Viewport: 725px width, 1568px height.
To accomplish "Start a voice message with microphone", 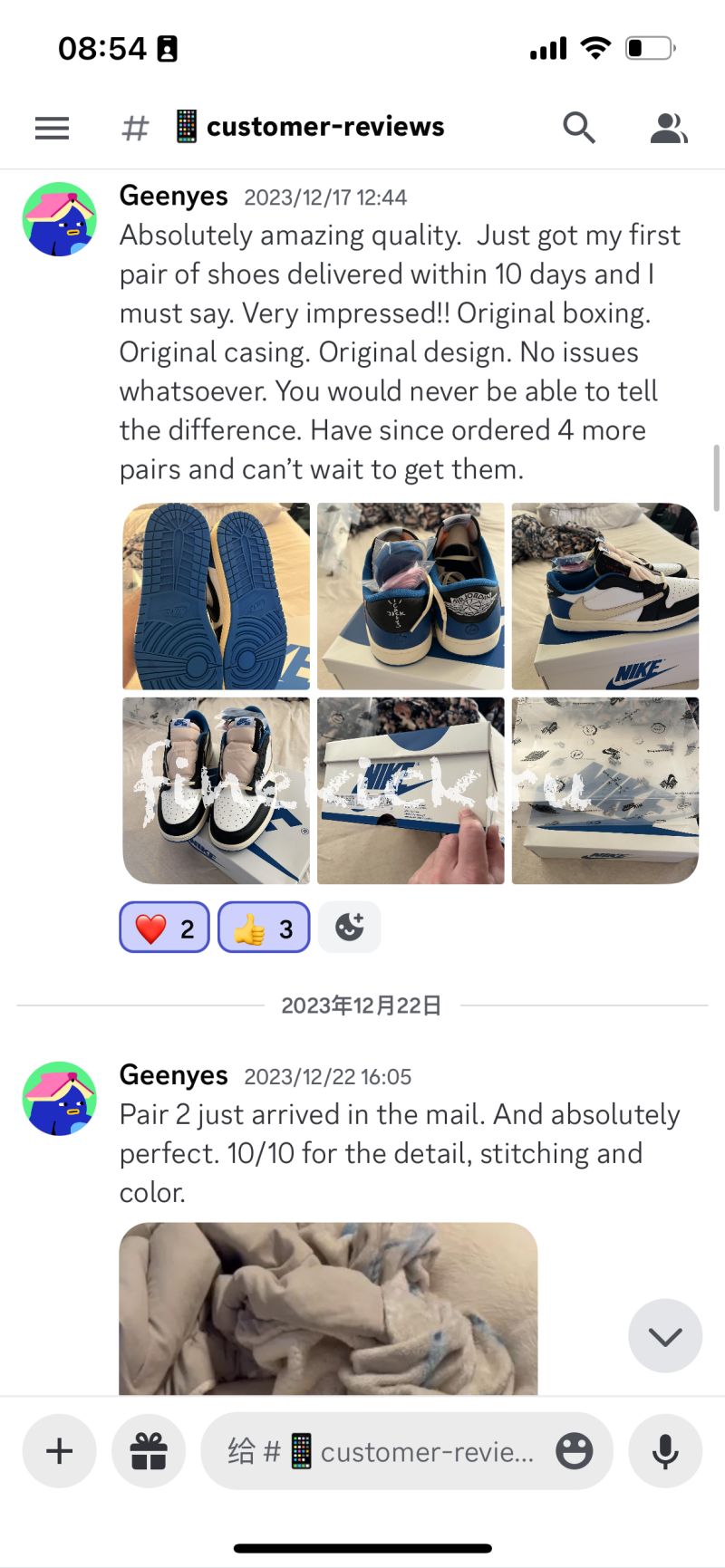I will coord(665,1451).
